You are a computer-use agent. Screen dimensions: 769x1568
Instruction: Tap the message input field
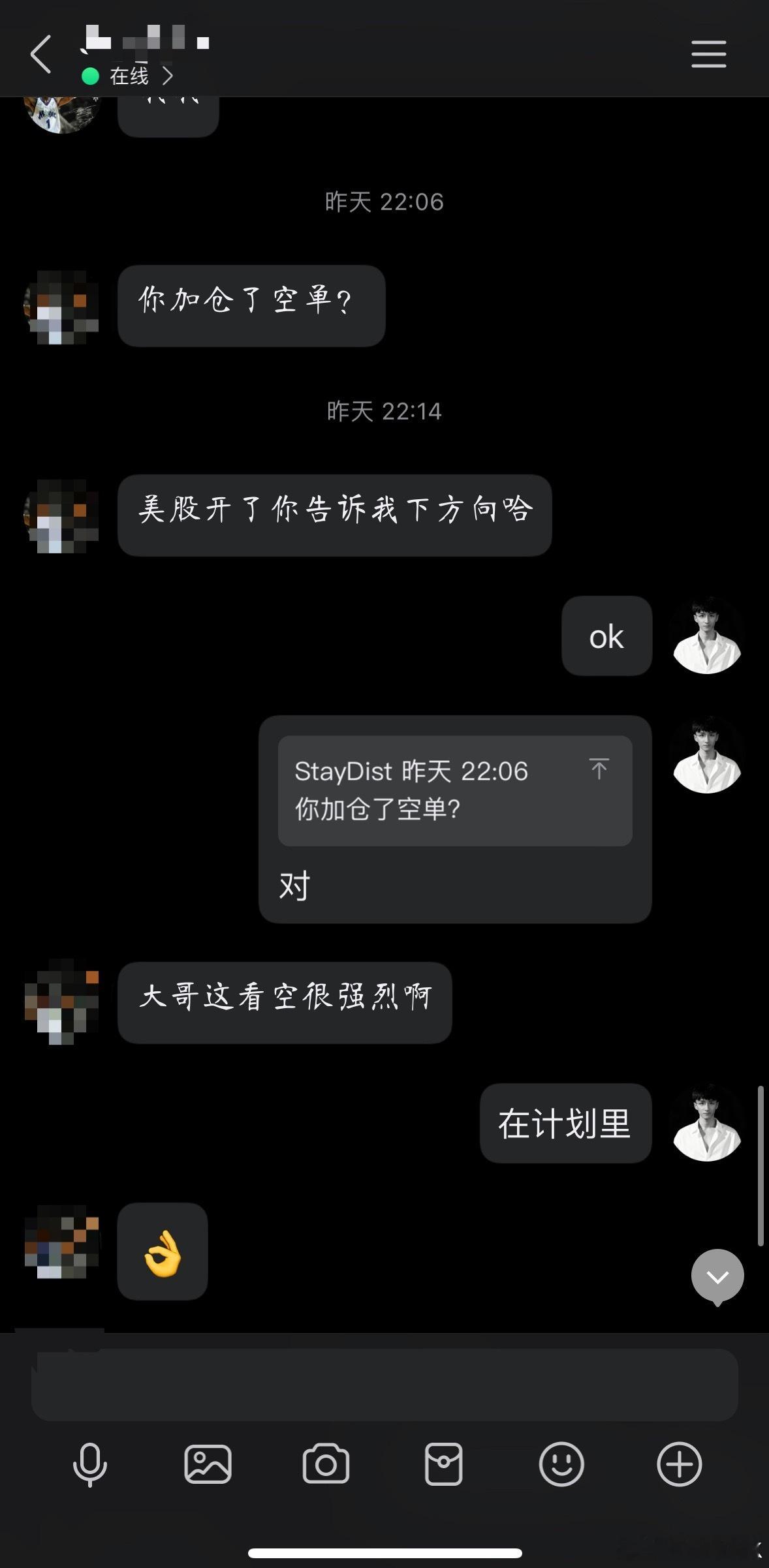click(384, 1383)
